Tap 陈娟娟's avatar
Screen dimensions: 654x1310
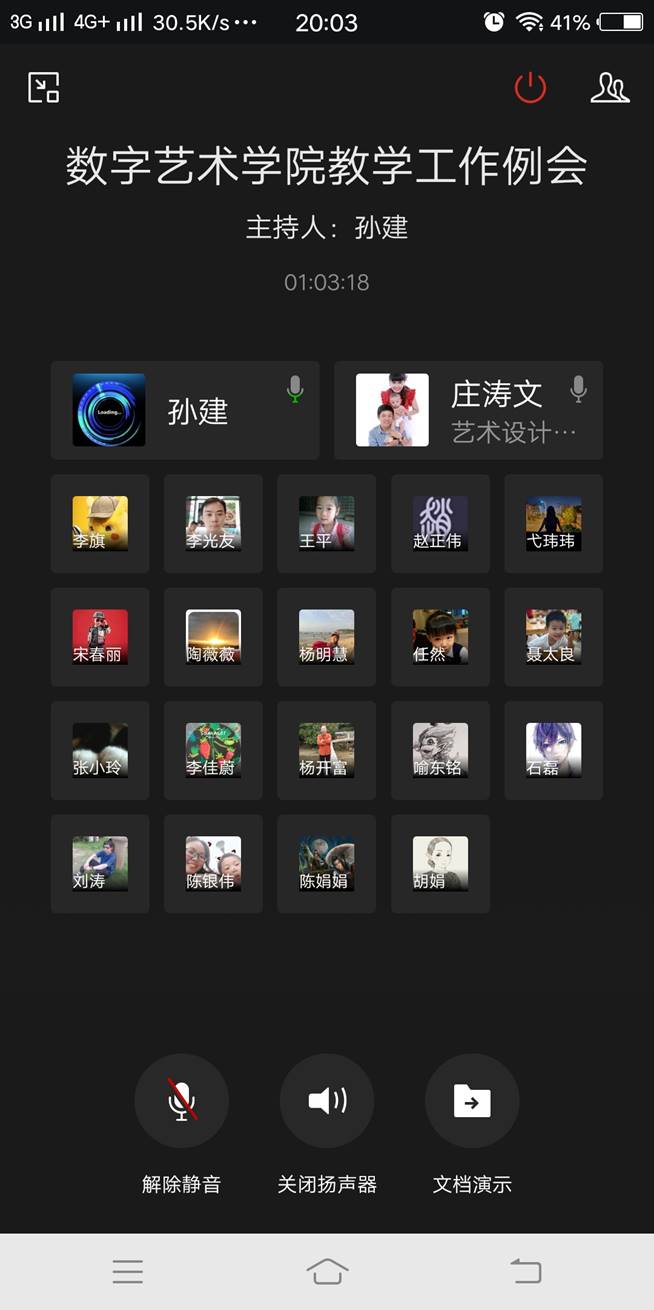click(326, 863)
